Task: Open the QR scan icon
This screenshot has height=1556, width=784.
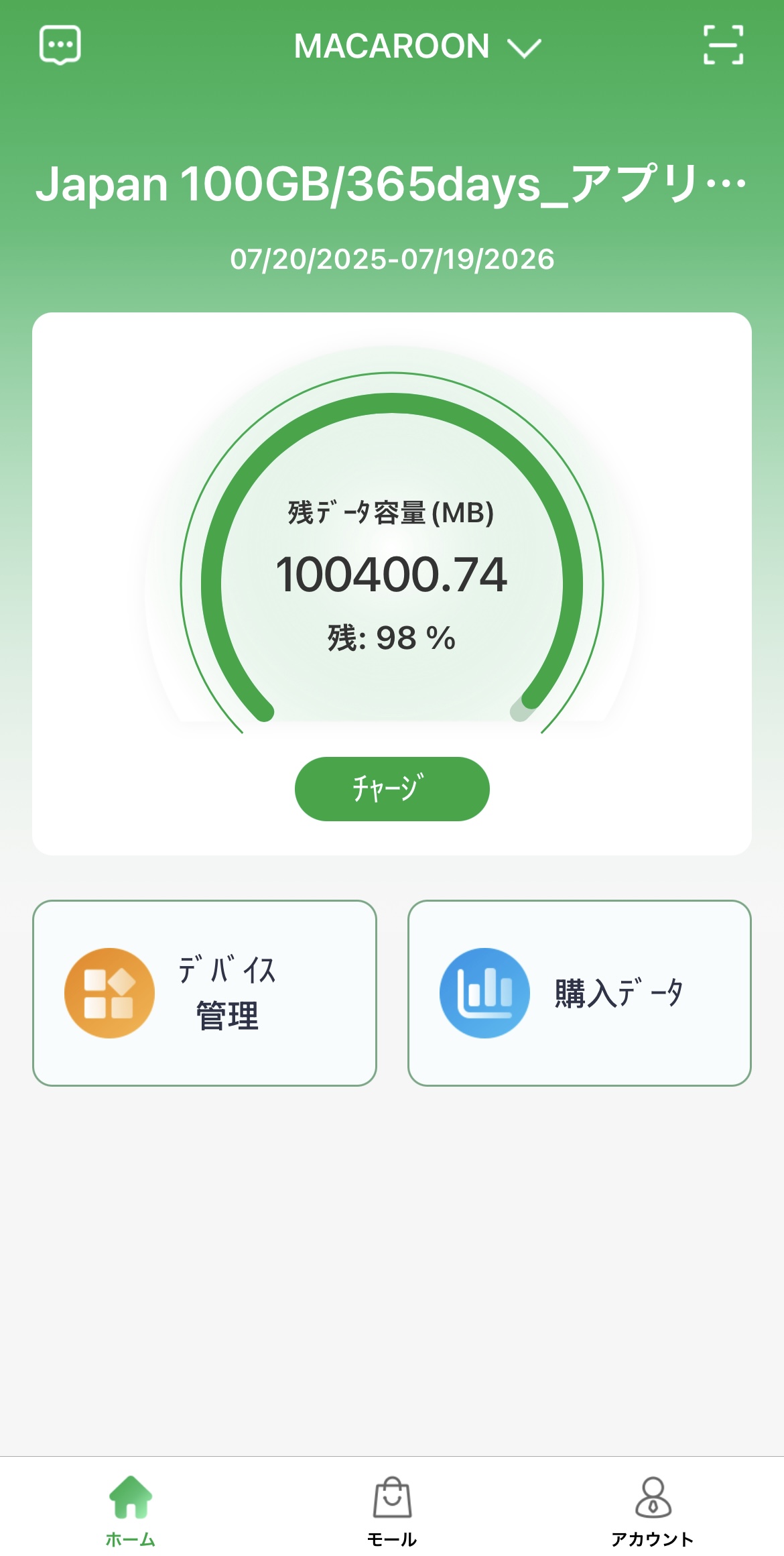Action: click(x=723, y=45)
